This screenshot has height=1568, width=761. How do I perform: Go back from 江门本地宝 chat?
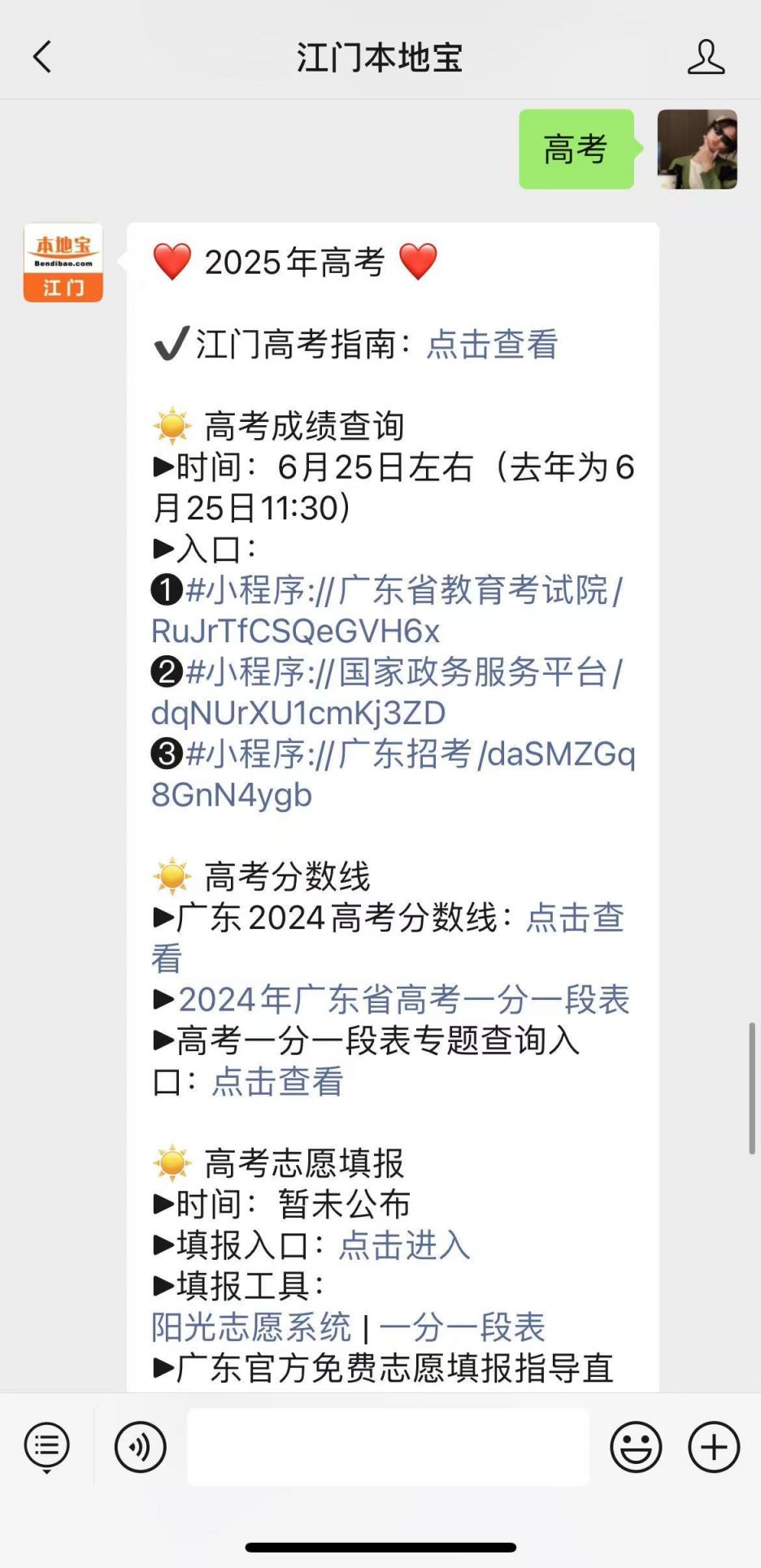click(x=42, y=57)
